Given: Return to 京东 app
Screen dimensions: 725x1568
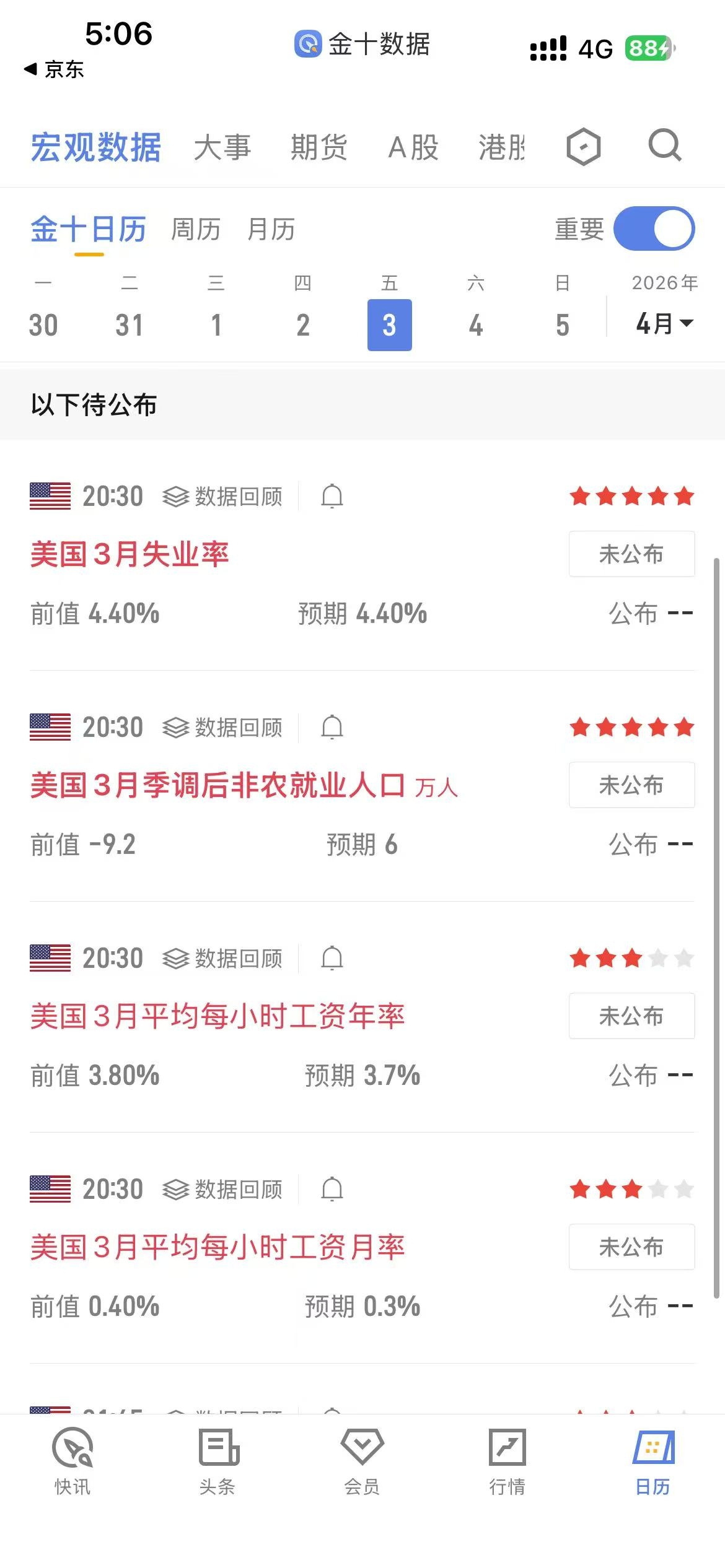Looking at the screenshot, I should pyautogui.click(x=55, y=69).
